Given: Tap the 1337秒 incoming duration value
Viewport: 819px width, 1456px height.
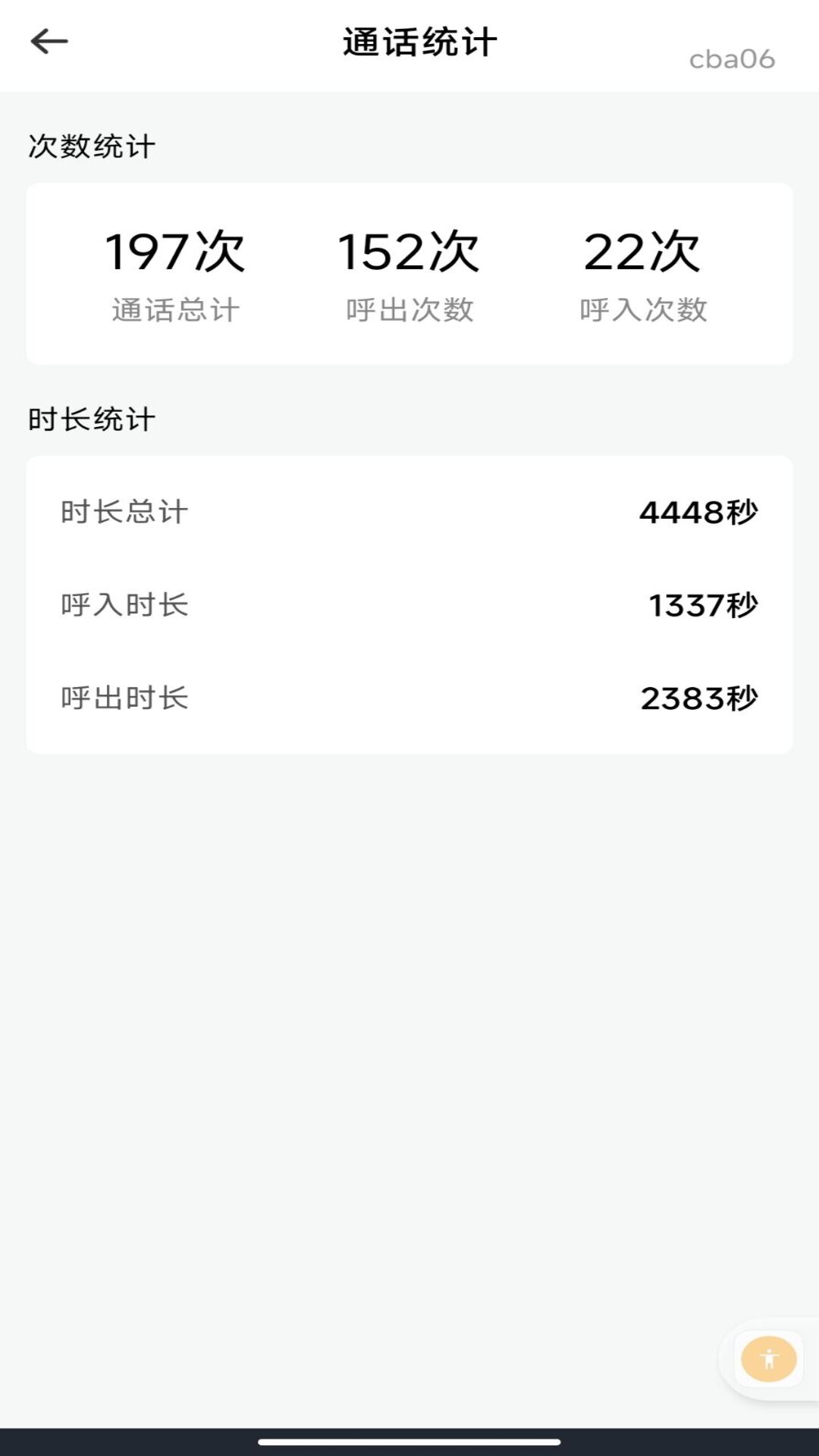Looking at the screenshot, I should tap(704, 606).
